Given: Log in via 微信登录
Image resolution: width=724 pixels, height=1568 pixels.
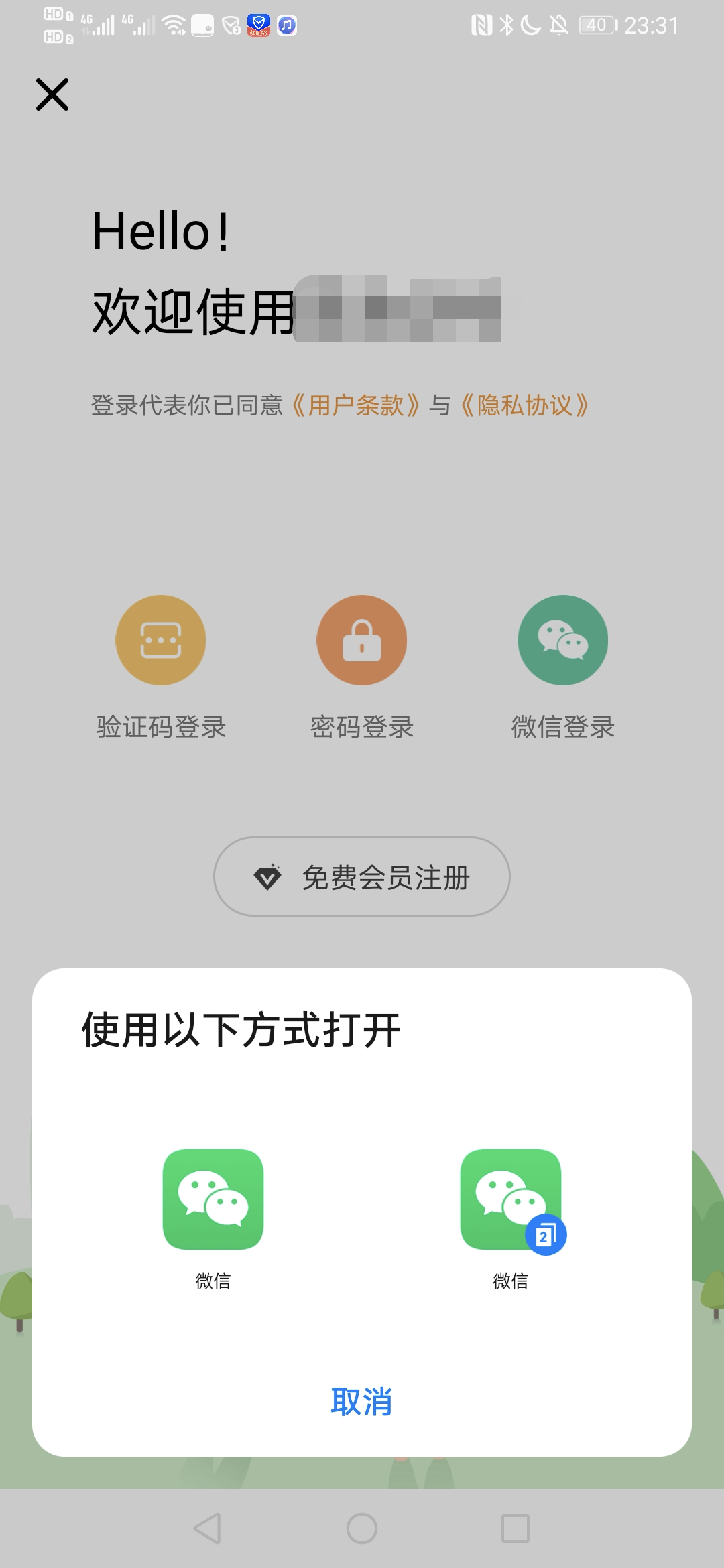Looking at the screenshot, I should [562, 641].
